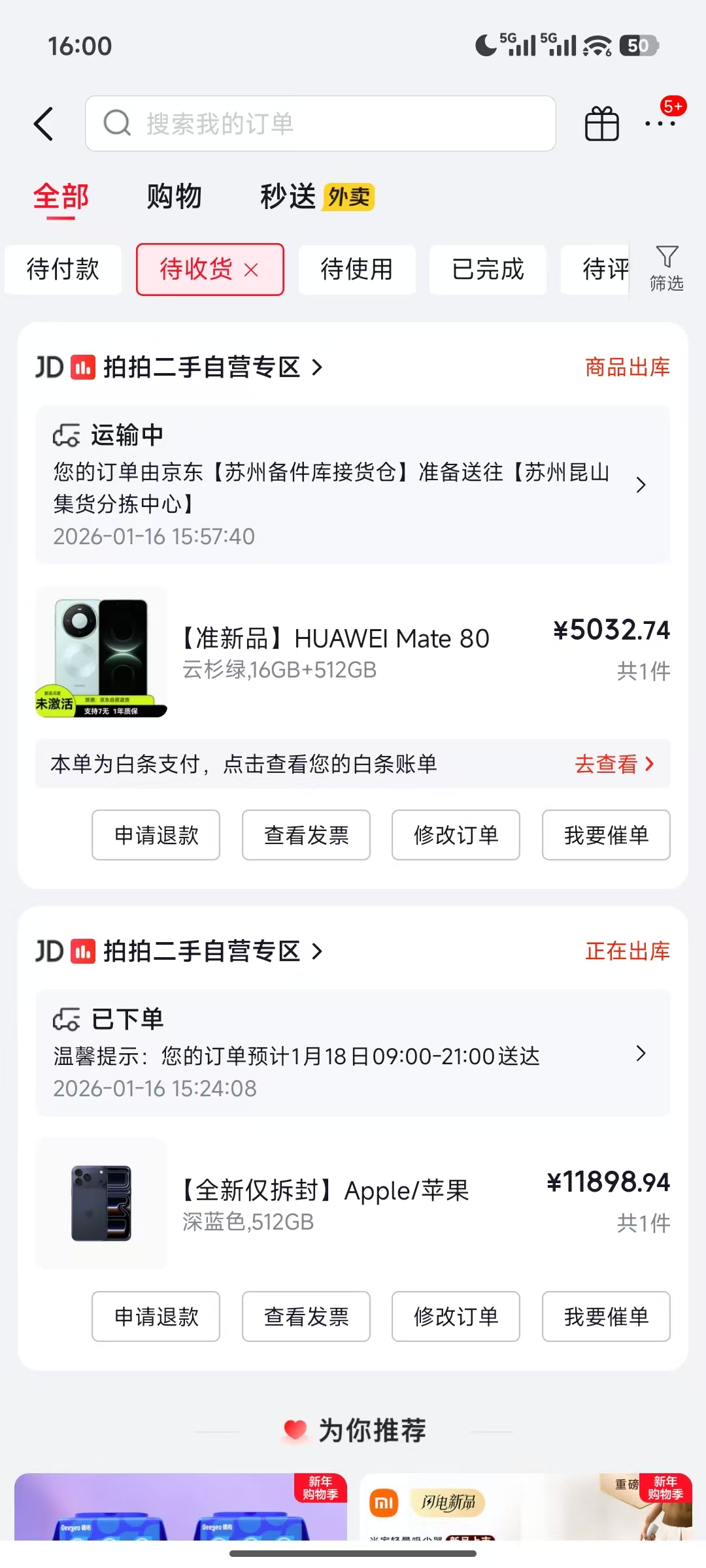706x1568 pixels.
Task: Open the three-dot more menu
Action: click(660, 123)
